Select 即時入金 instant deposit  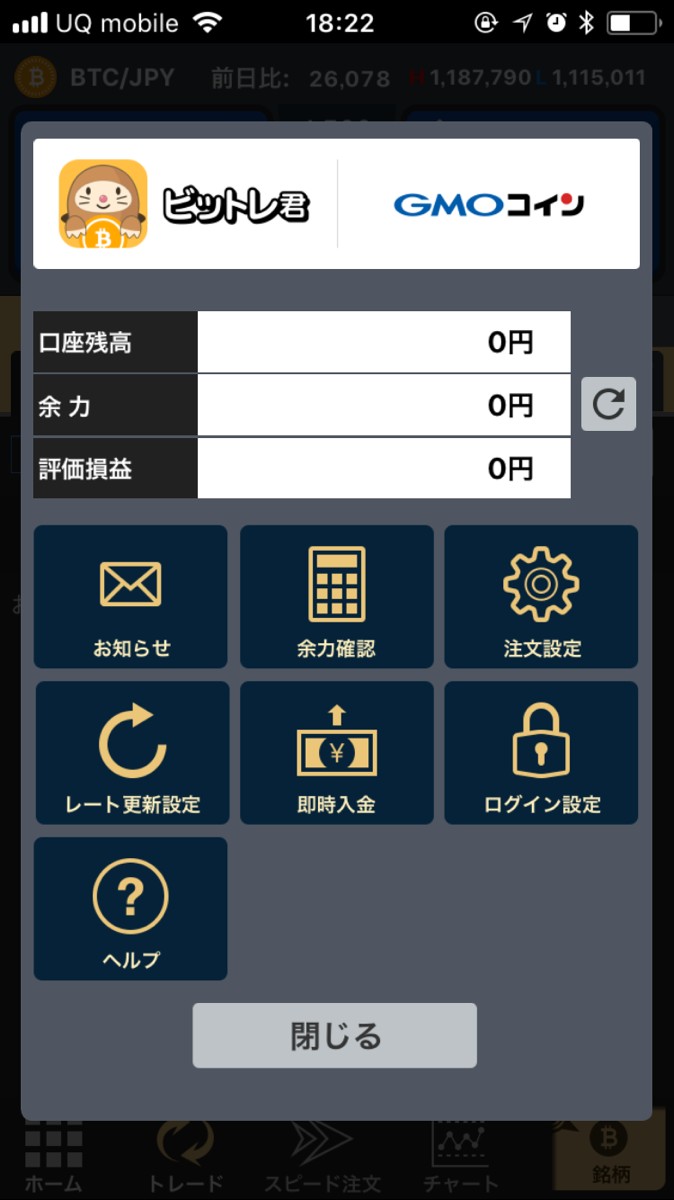point(337,753)
